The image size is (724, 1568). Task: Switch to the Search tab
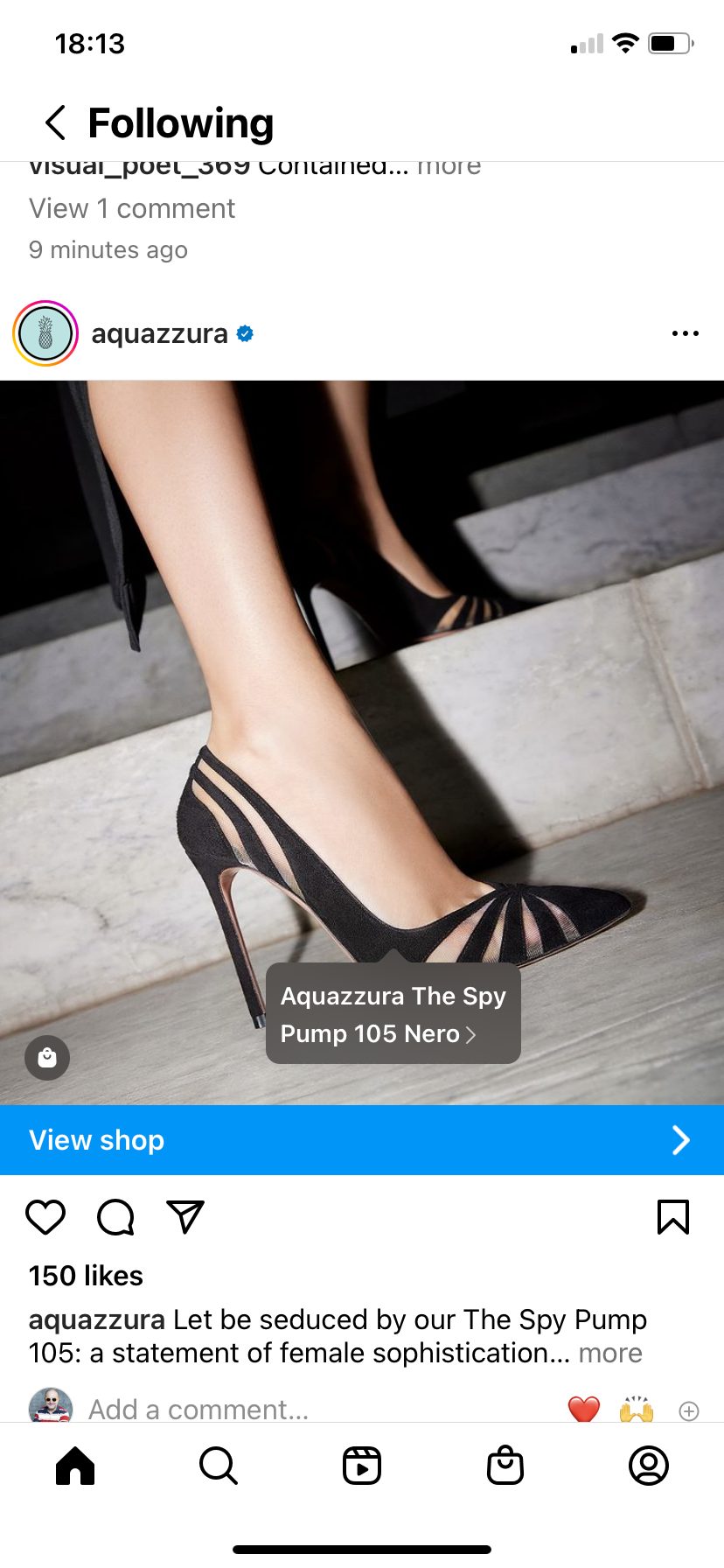[219, 1466]
